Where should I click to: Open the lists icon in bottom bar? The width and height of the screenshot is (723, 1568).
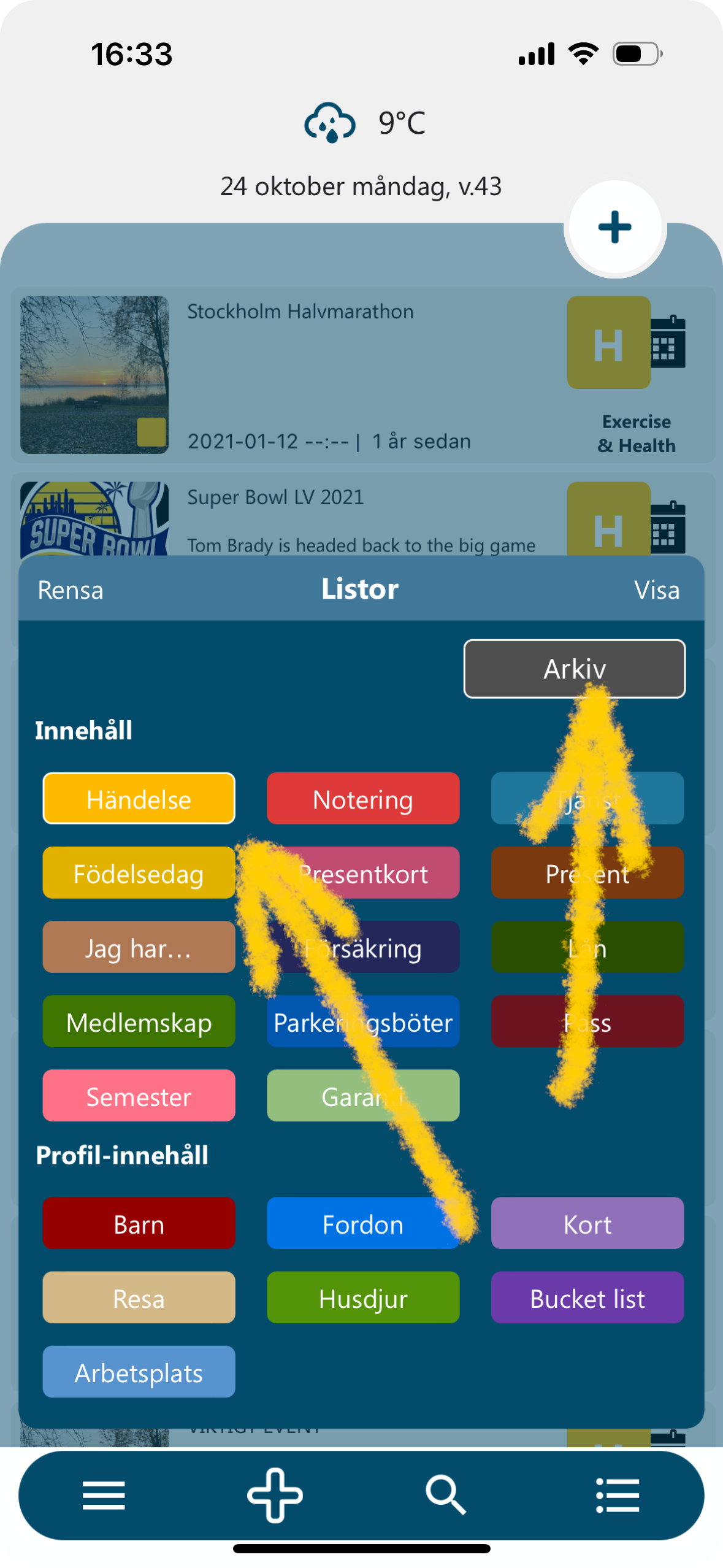click(618, 1496)
